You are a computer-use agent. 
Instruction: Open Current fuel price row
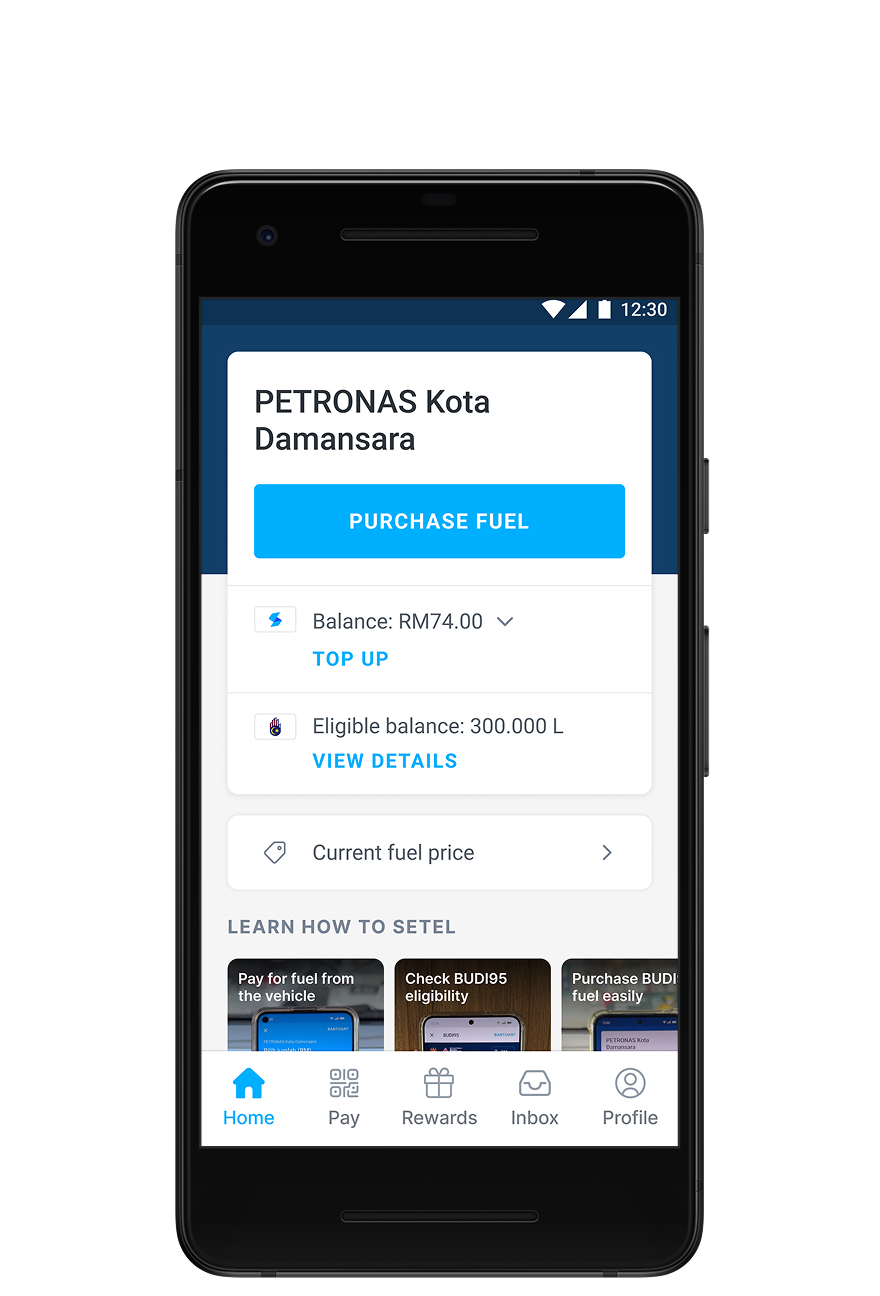[x=439, y=853]
